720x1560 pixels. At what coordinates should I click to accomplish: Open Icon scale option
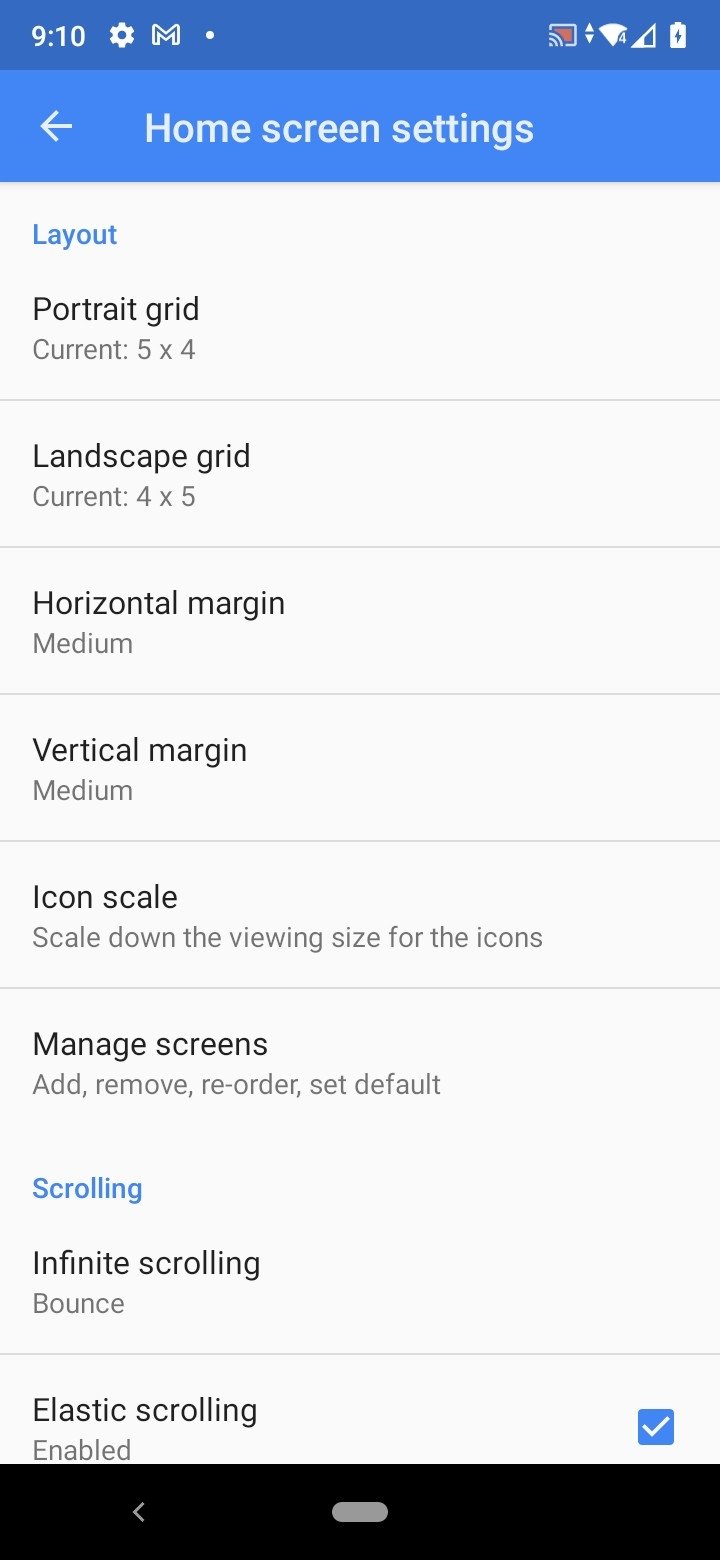click(x=360, y=915)
